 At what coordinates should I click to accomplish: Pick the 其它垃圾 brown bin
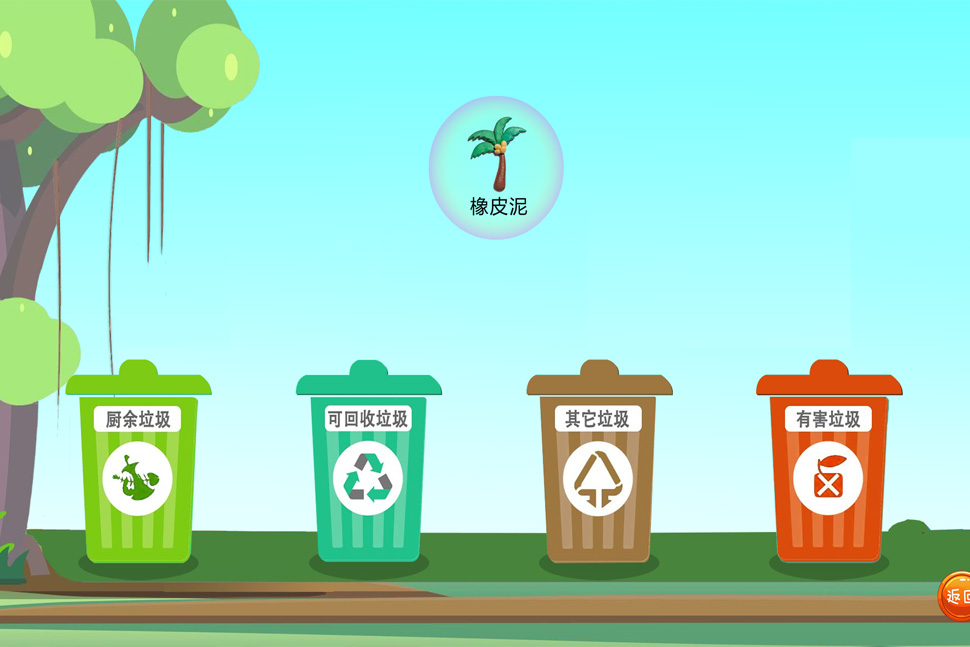598,470
